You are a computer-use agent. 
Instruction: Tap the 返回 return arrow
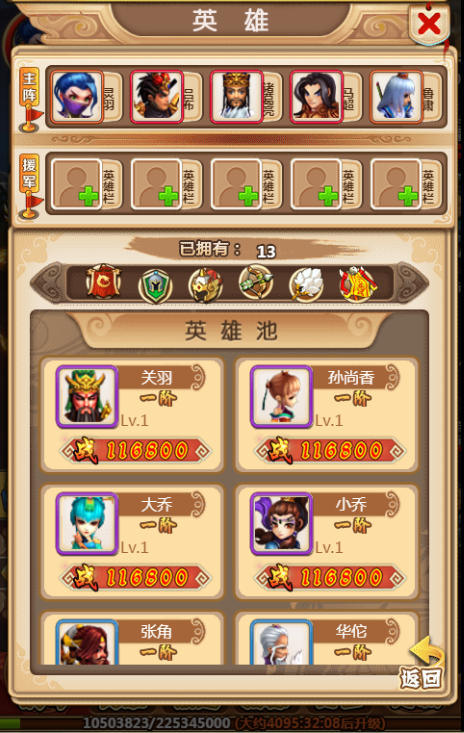tap(423, 664)
